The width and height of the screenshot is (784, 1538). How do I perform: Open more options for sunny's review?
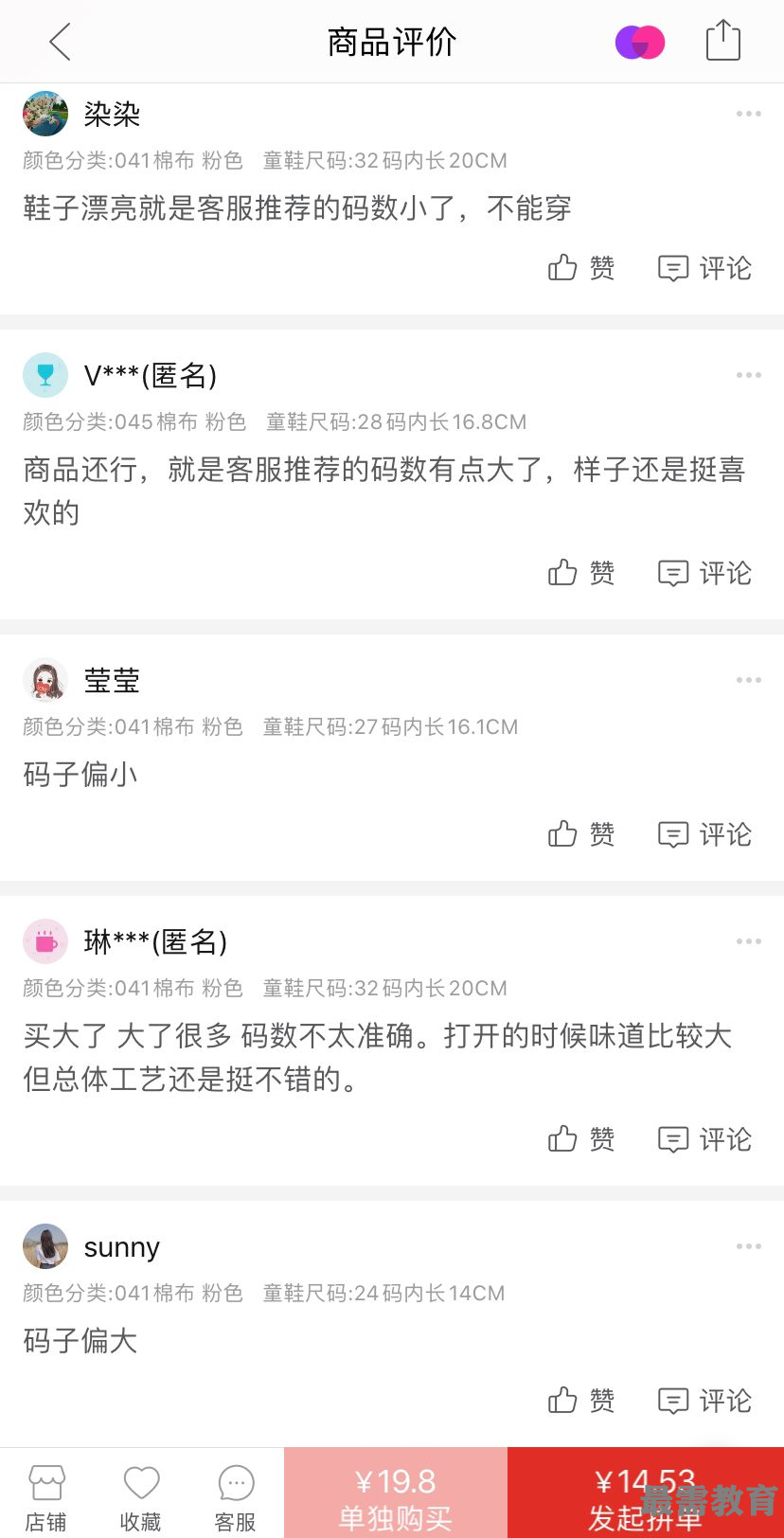coord(748,1246)
